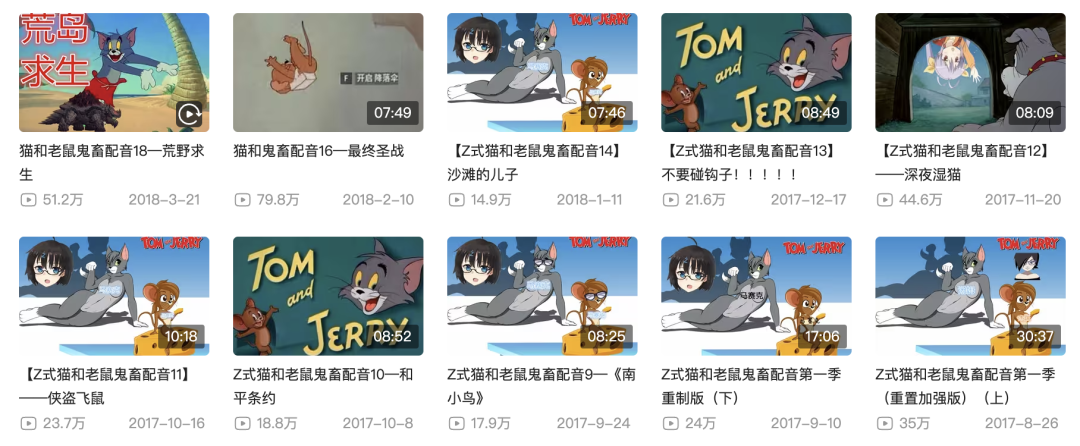Add 荒野求生 video to watch later
Screen dimensions: 1080x446
click(x=190, y=113)
